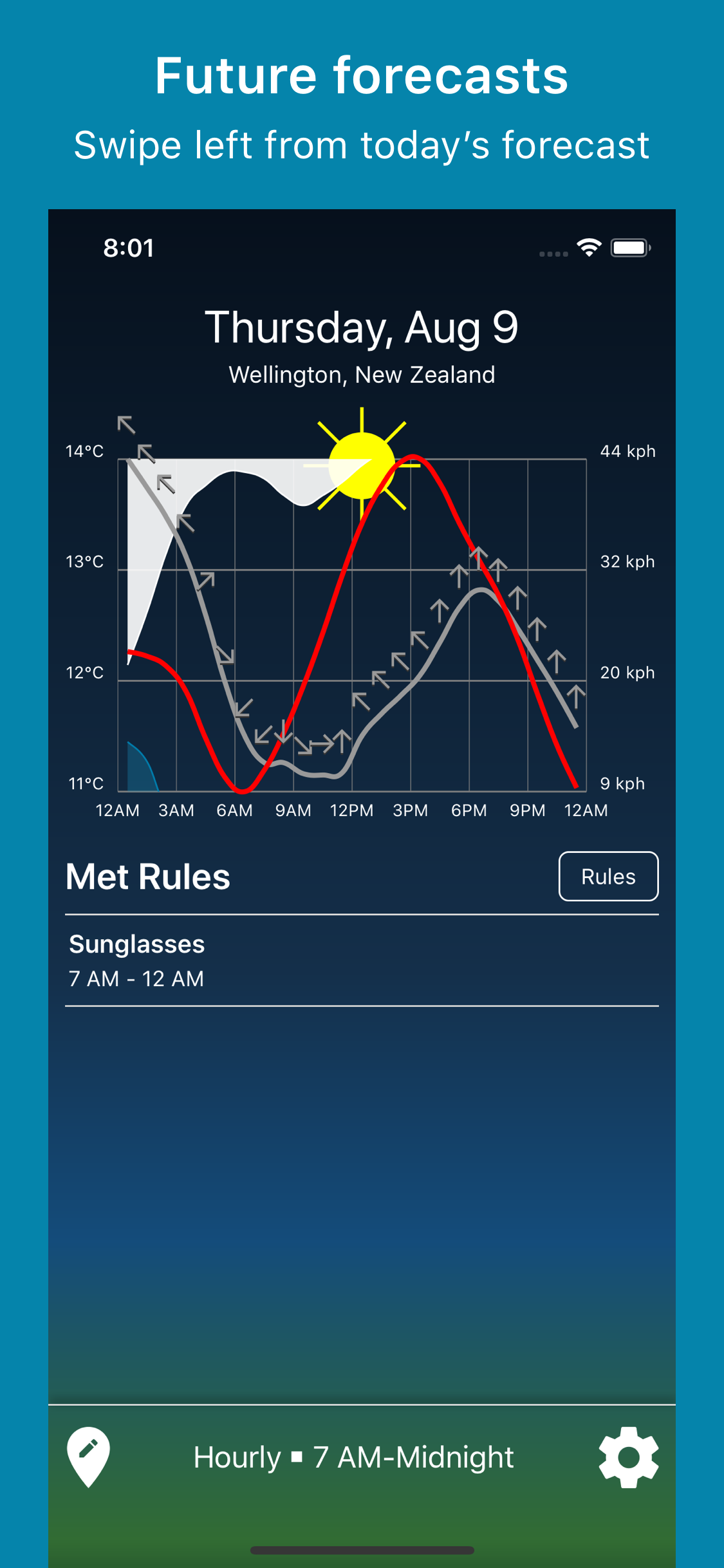Open the Rules button

608,876
